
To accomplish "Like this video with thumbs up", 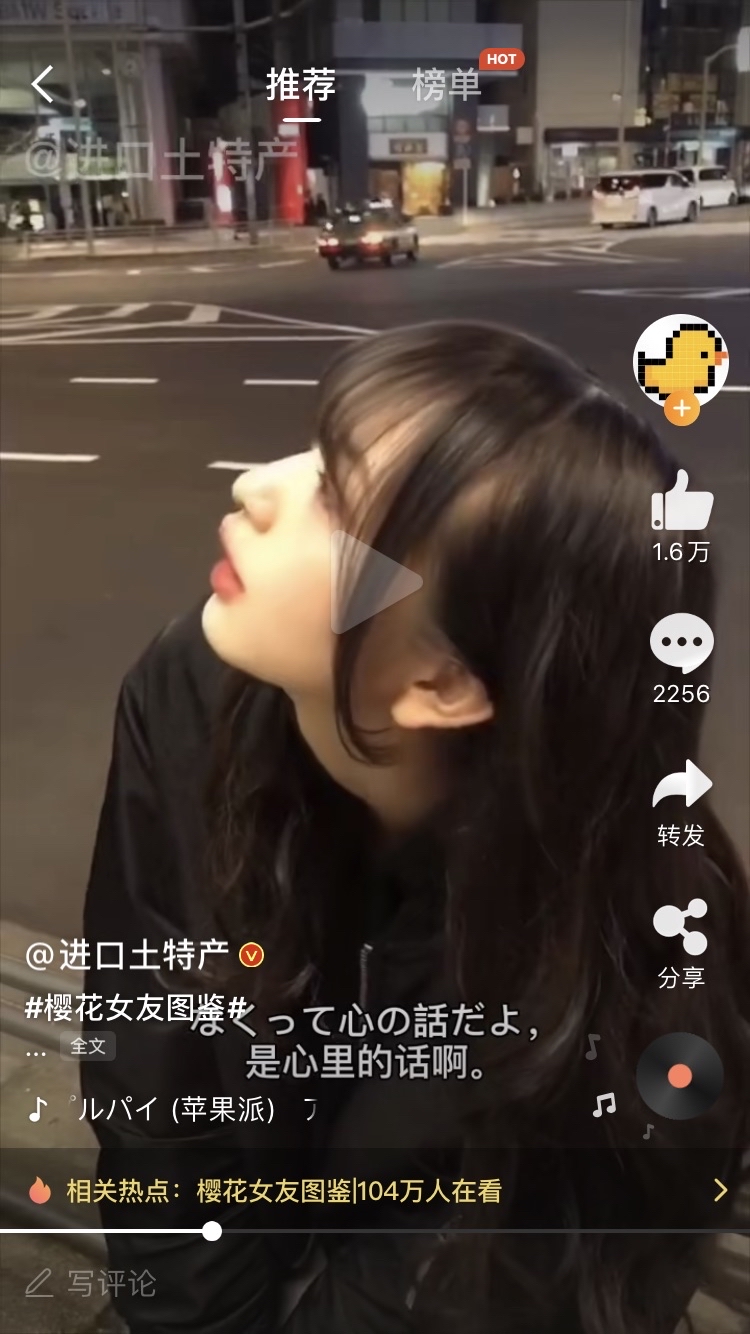I will (x=682, y=500).
